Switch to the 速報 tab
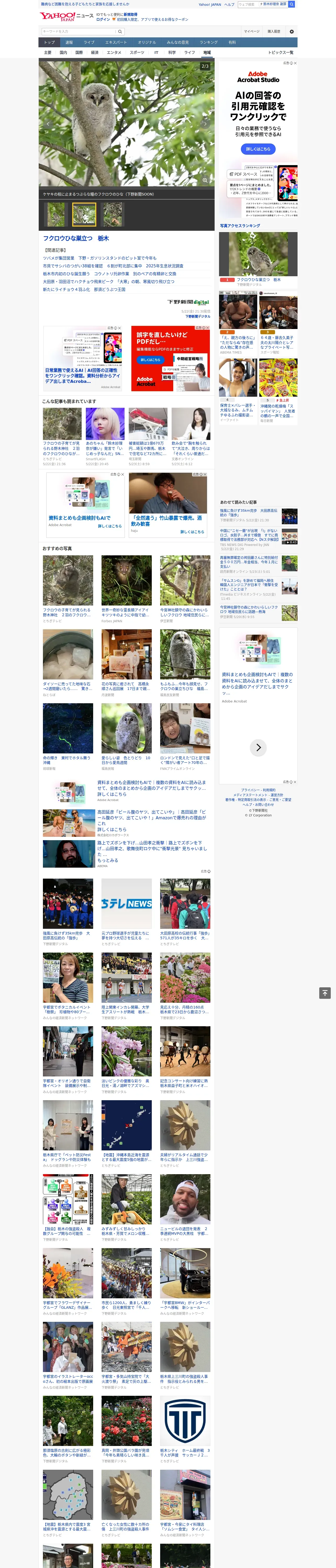This screenshot has width=336, height=1568. pyautogui.click(x=69, y=43)
